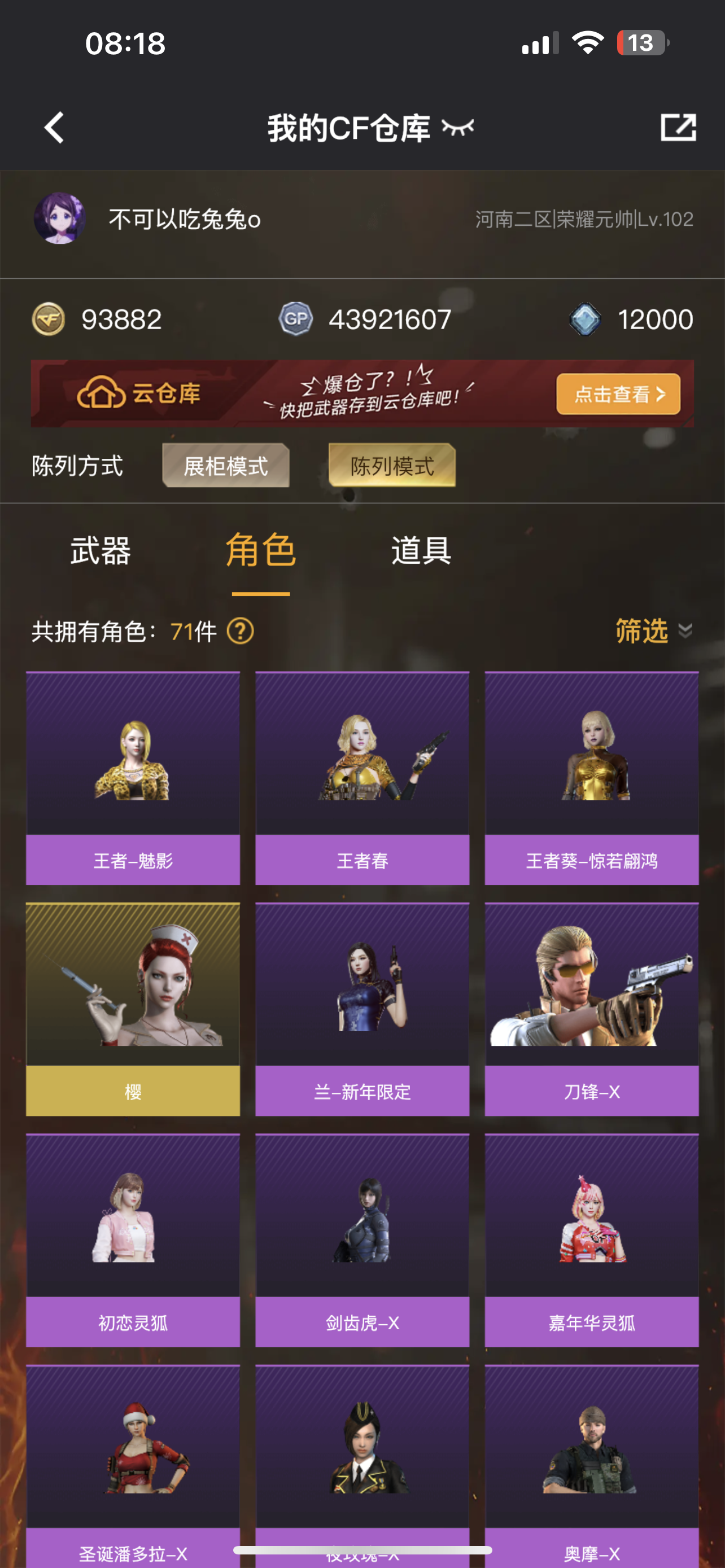This screenshot has width=725, height=1568.
Task: Select 陈列模式 display mode
Action: point(392,466)
